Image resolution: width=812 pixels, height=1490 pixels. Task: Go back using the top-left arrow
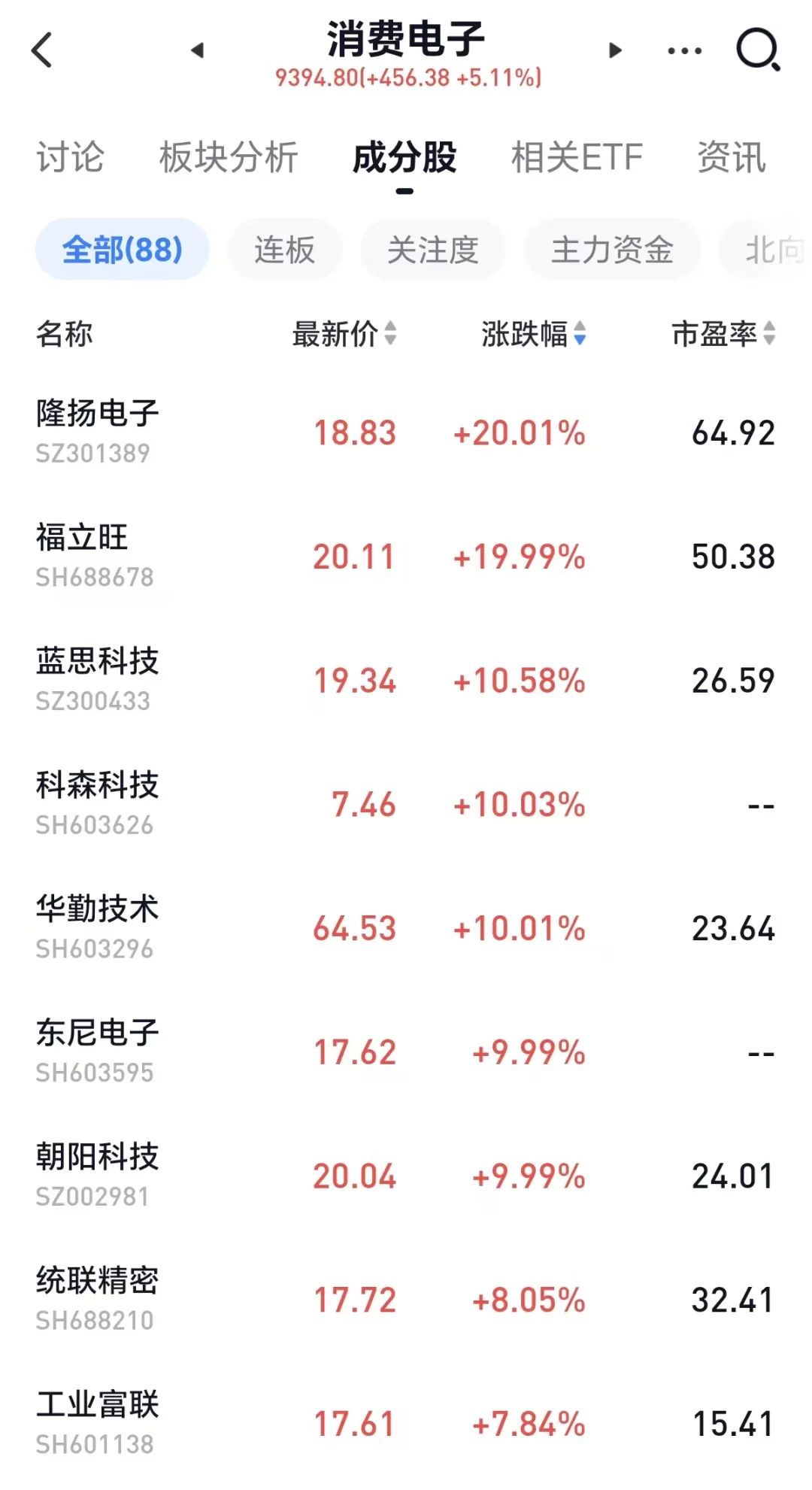click(x=42, y=50)
